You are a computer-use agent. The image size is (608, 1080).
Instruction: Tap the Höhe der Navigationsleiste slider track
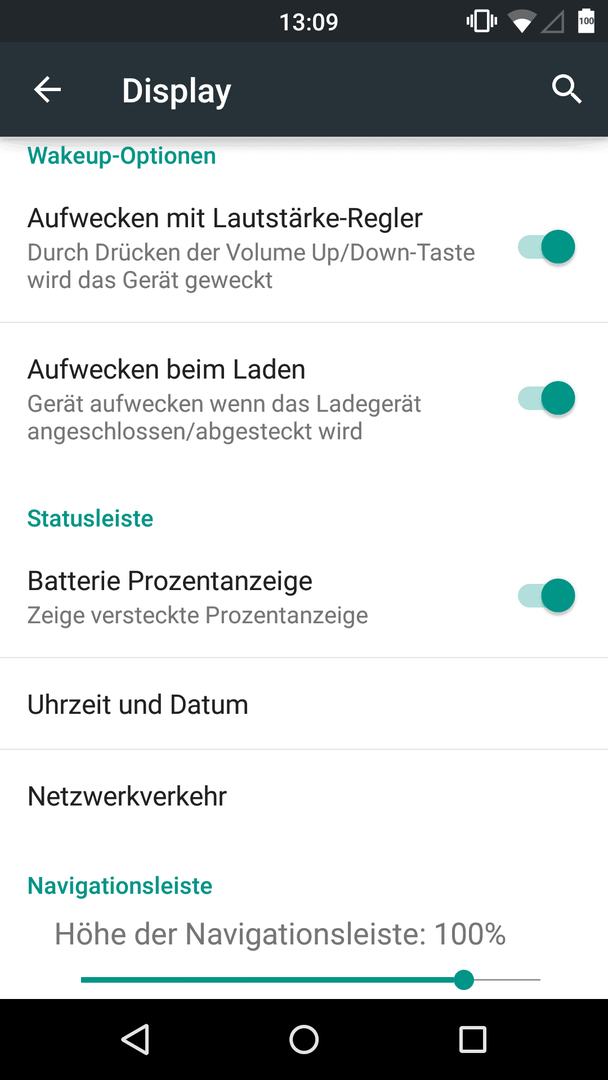click(x=311, y=979)
